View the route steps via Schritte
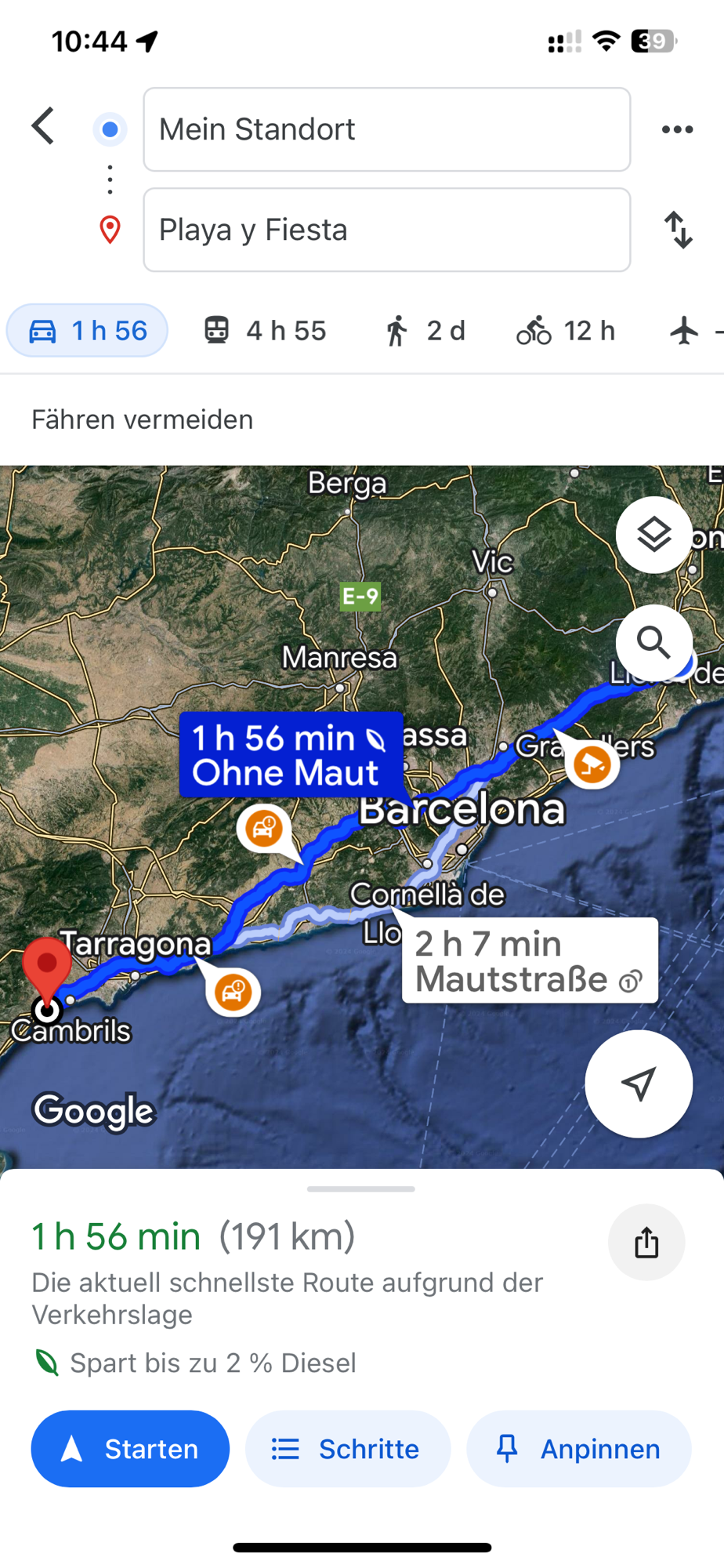Image resolution: width=724 pixels, height=1568 pixels. point(348,1449)
